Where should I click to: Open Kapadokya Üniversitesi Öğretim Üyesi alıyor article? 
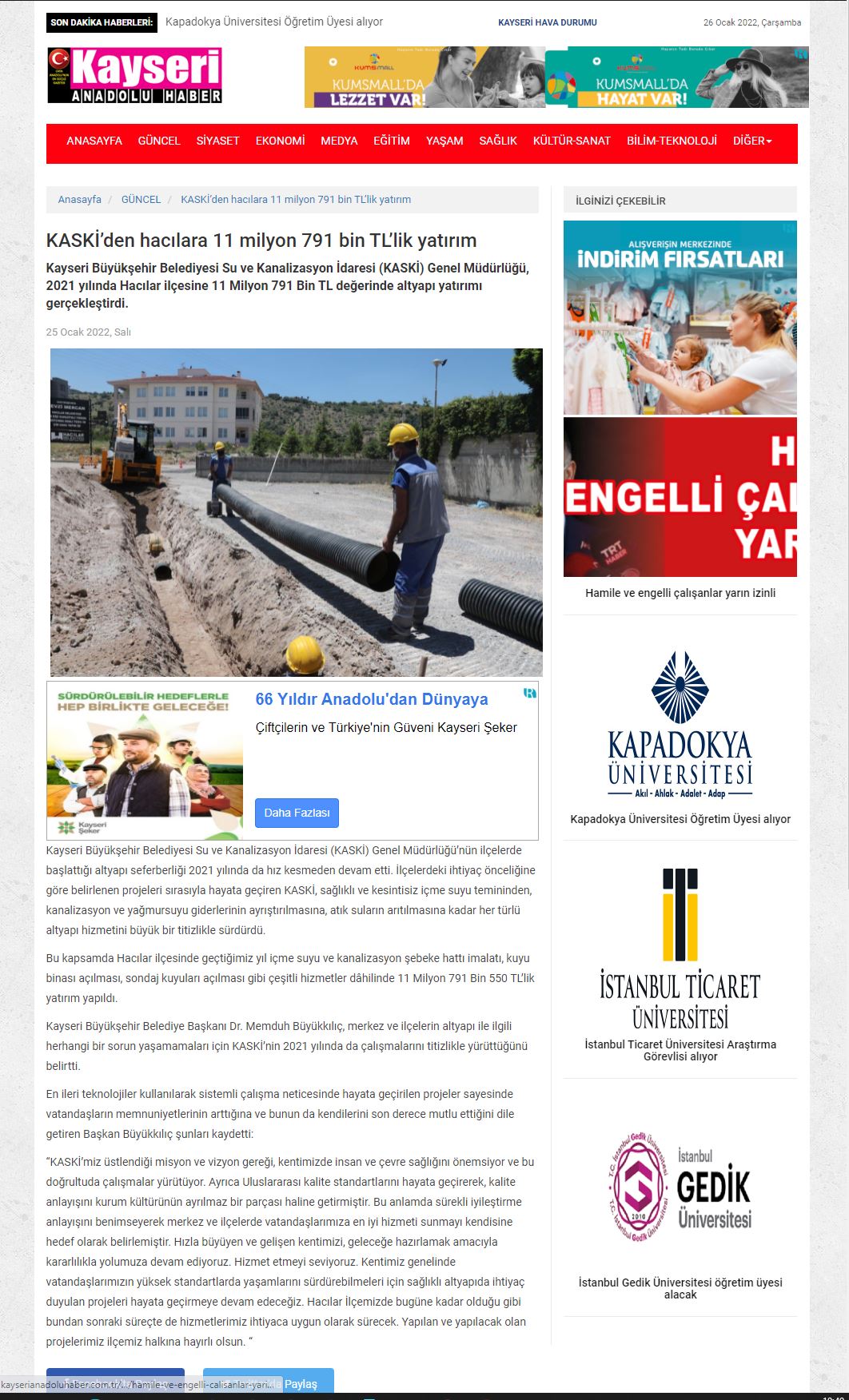tap(680, 819)
